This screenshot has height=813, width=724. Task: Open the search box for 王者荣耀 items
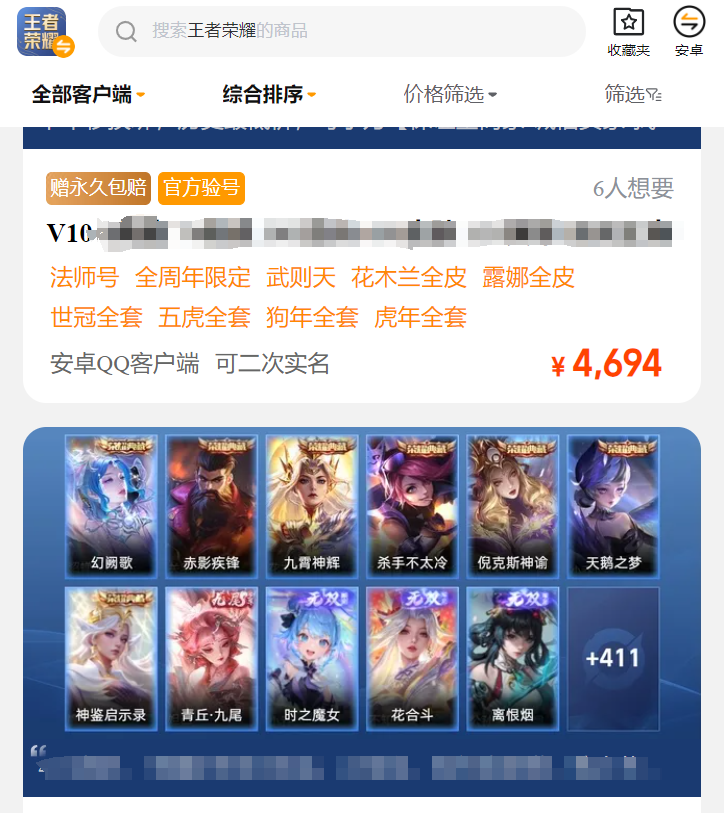point(340,31)
